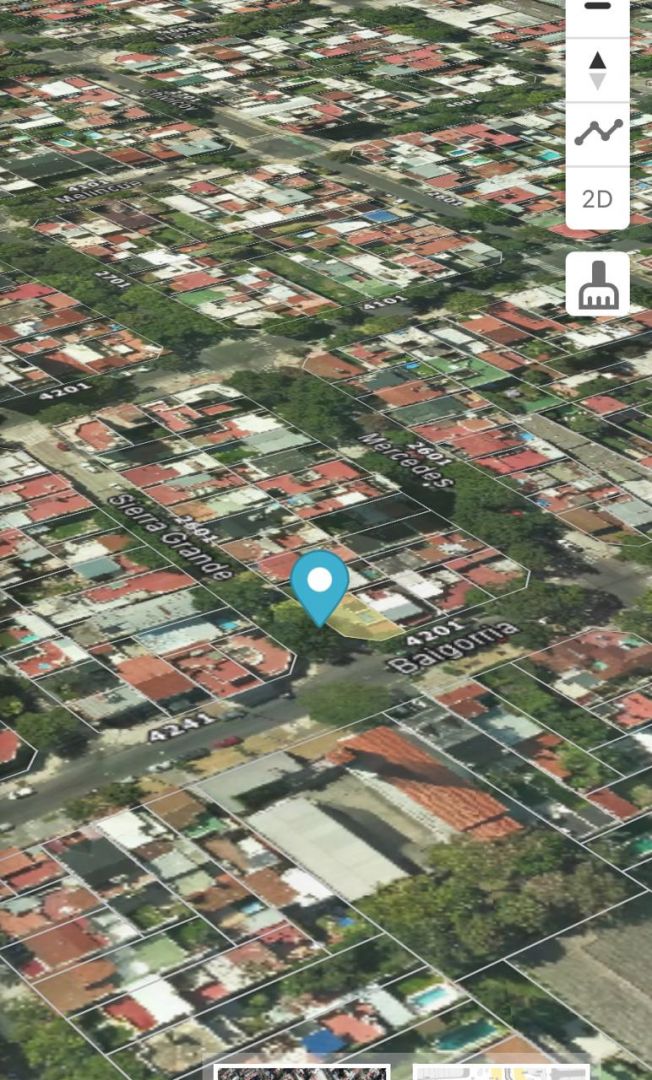The height and width of the screenshot is (1080, 652).
Task: Reset map orientation with the compass arrow
Action: (597, 69)
